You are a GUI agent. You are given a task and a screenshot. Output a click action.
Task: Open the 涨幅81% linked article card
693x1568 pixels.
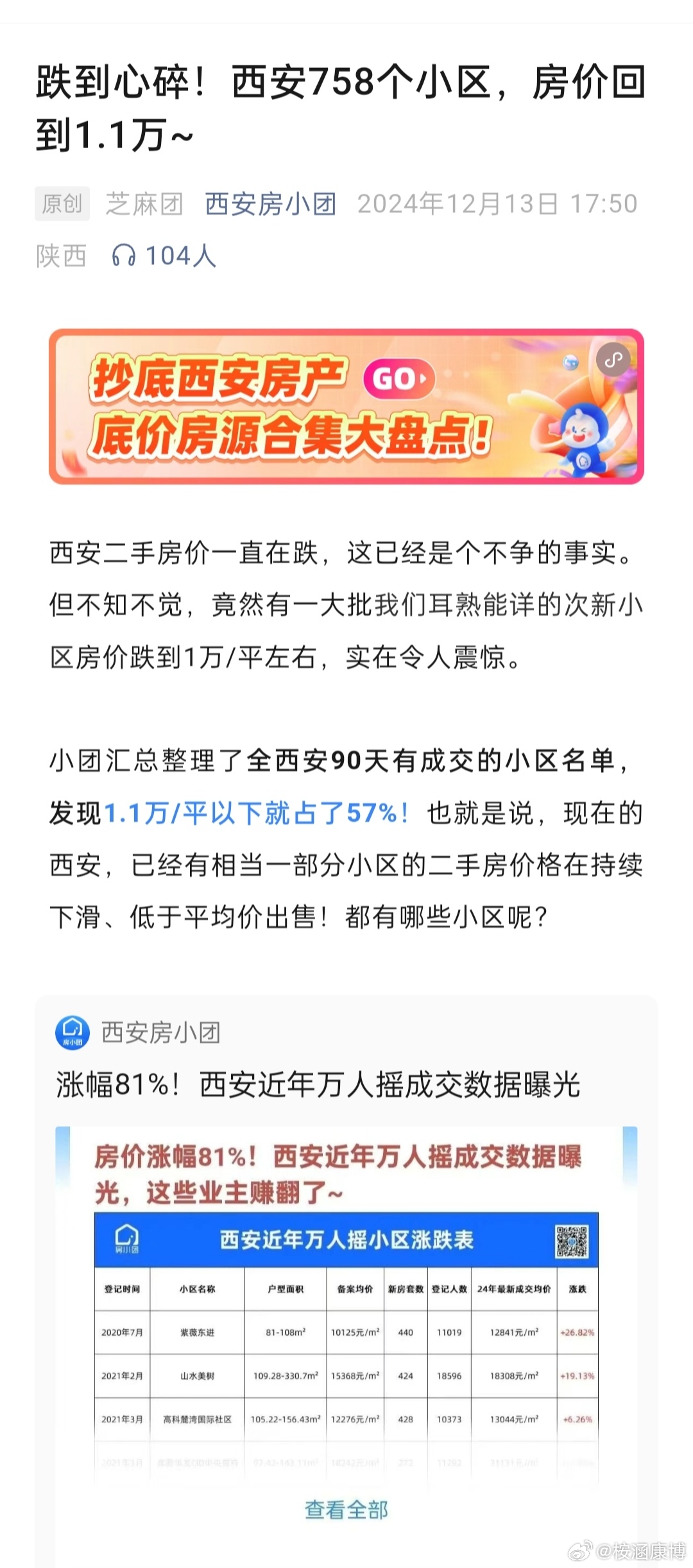(318, 1085)
